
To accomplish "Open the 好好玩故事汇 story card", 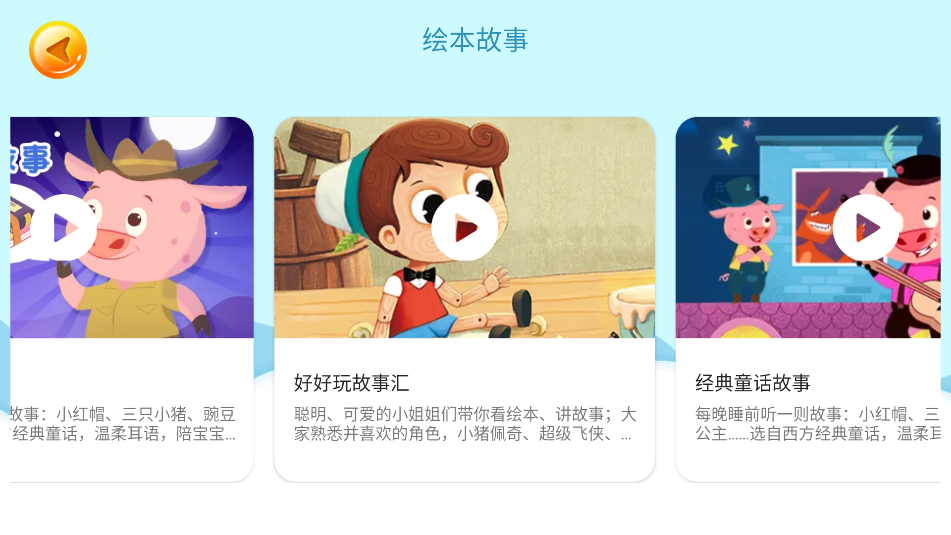I will point(464,410).
